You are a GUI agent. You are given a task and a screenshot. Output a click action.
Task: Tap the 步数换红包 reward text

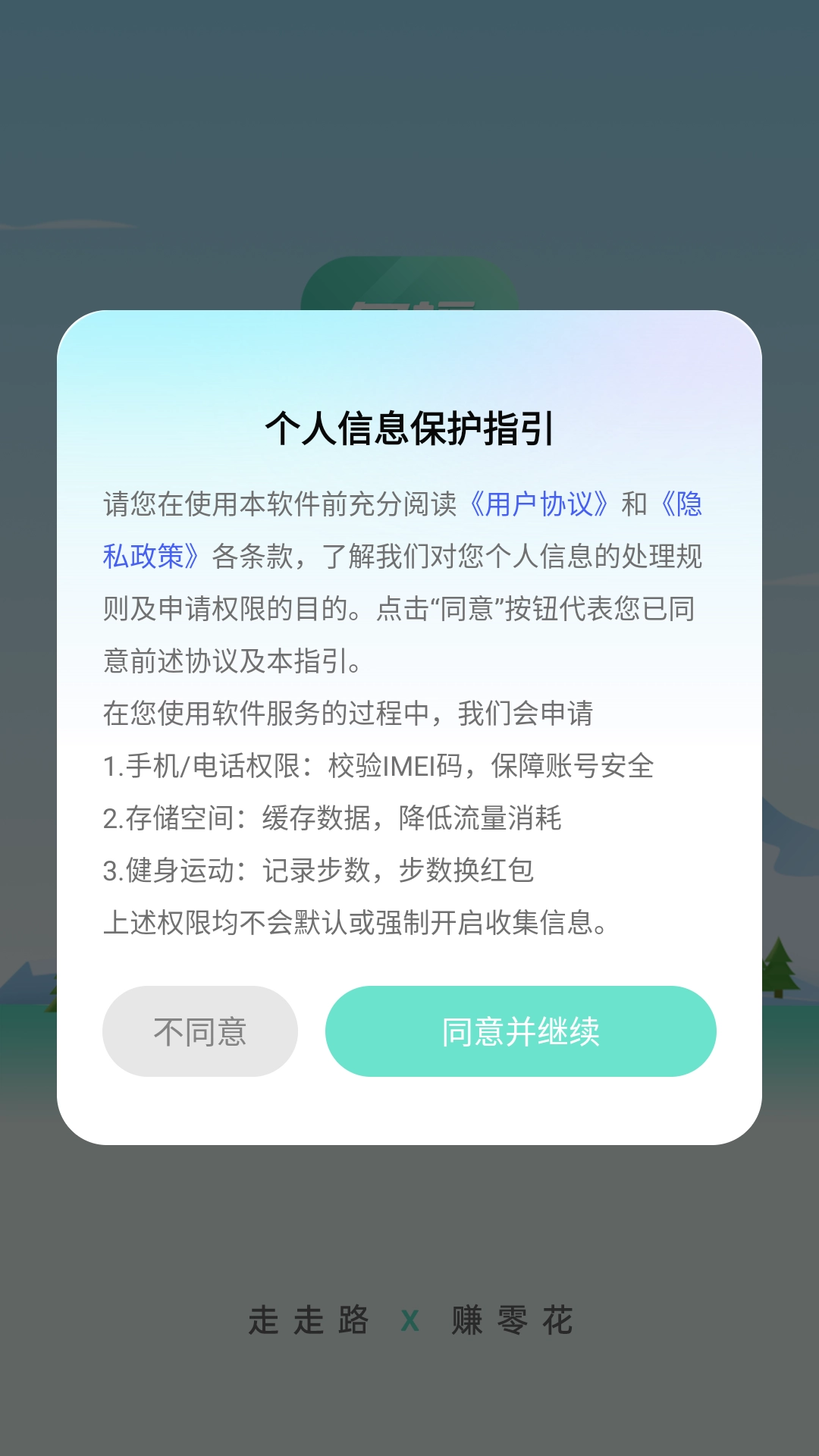[469, 870]
